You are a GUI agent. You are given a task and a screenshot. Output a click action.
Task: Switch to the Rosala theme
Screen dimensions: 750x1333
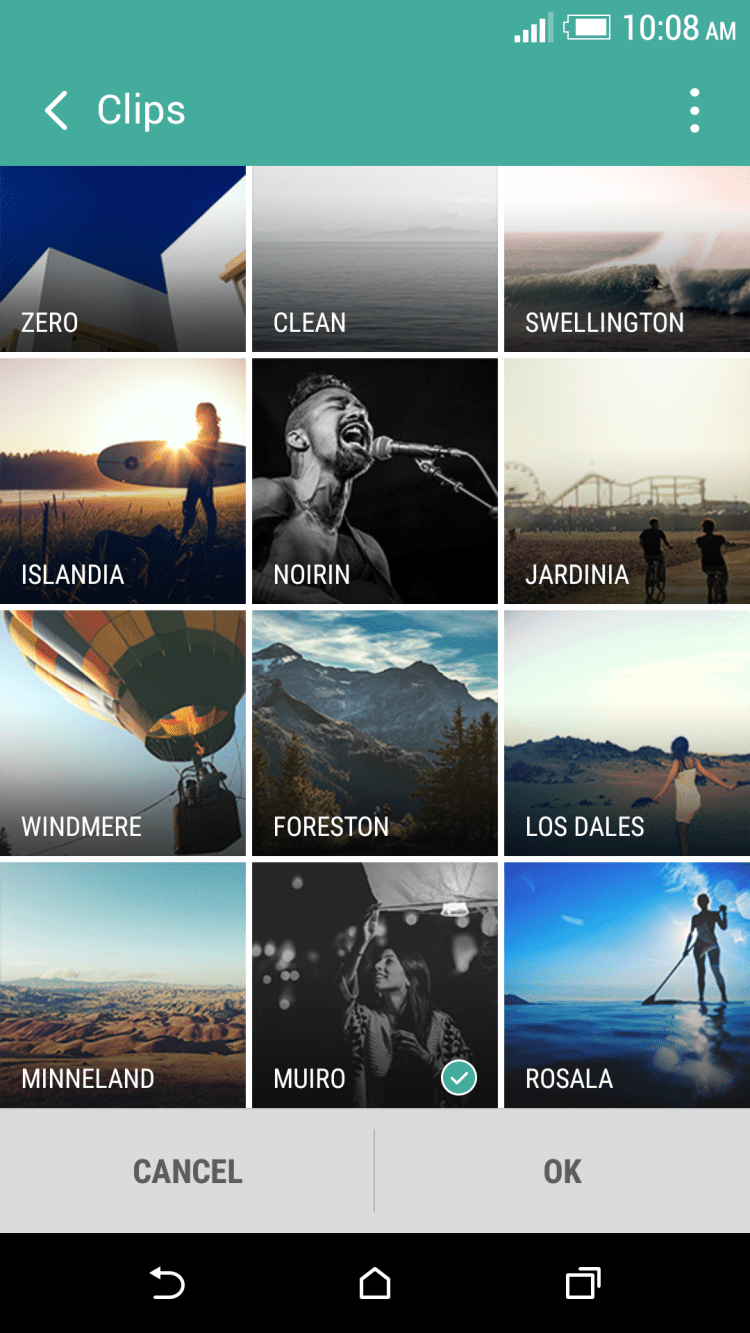point(627,985)
